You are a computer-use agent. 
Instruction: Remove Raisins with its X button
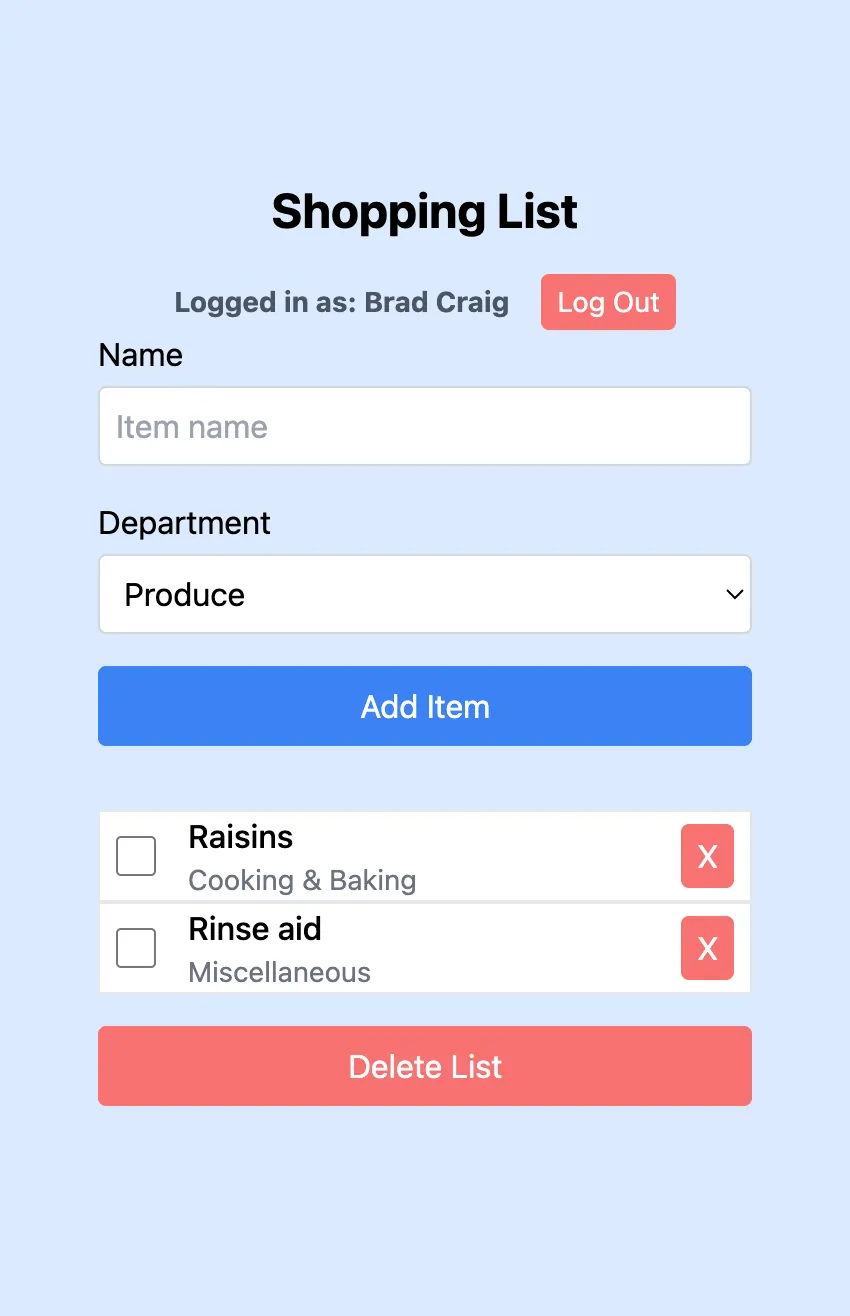(x=707, y=856)
